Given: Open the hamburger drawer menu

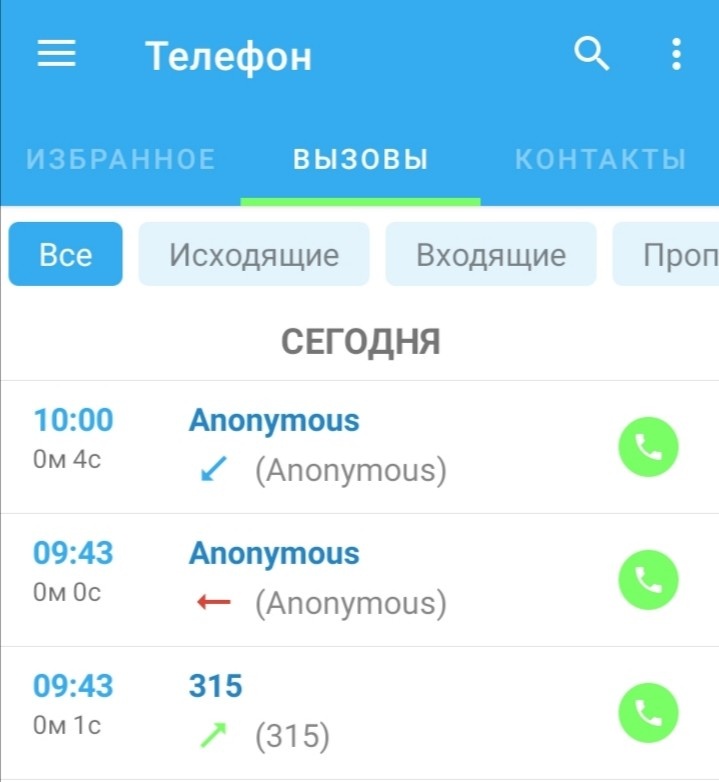Looking at the screenshot, I should [x=57, y=55].
